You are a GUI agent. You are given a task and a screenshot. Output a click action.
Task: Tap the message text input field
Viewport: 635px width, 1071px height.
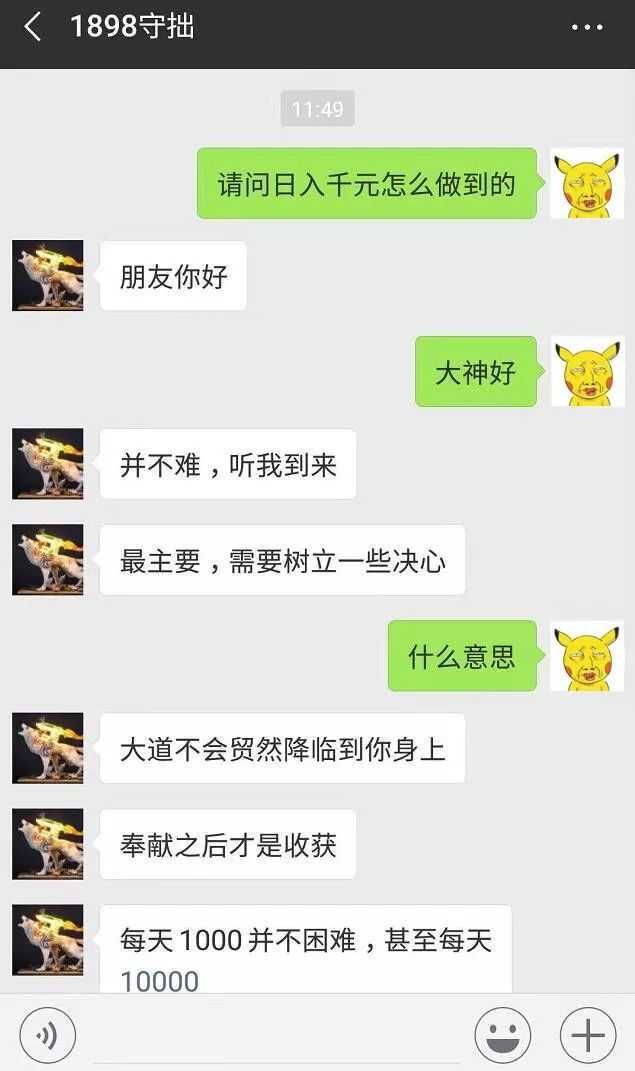[x=275, y=1035]
